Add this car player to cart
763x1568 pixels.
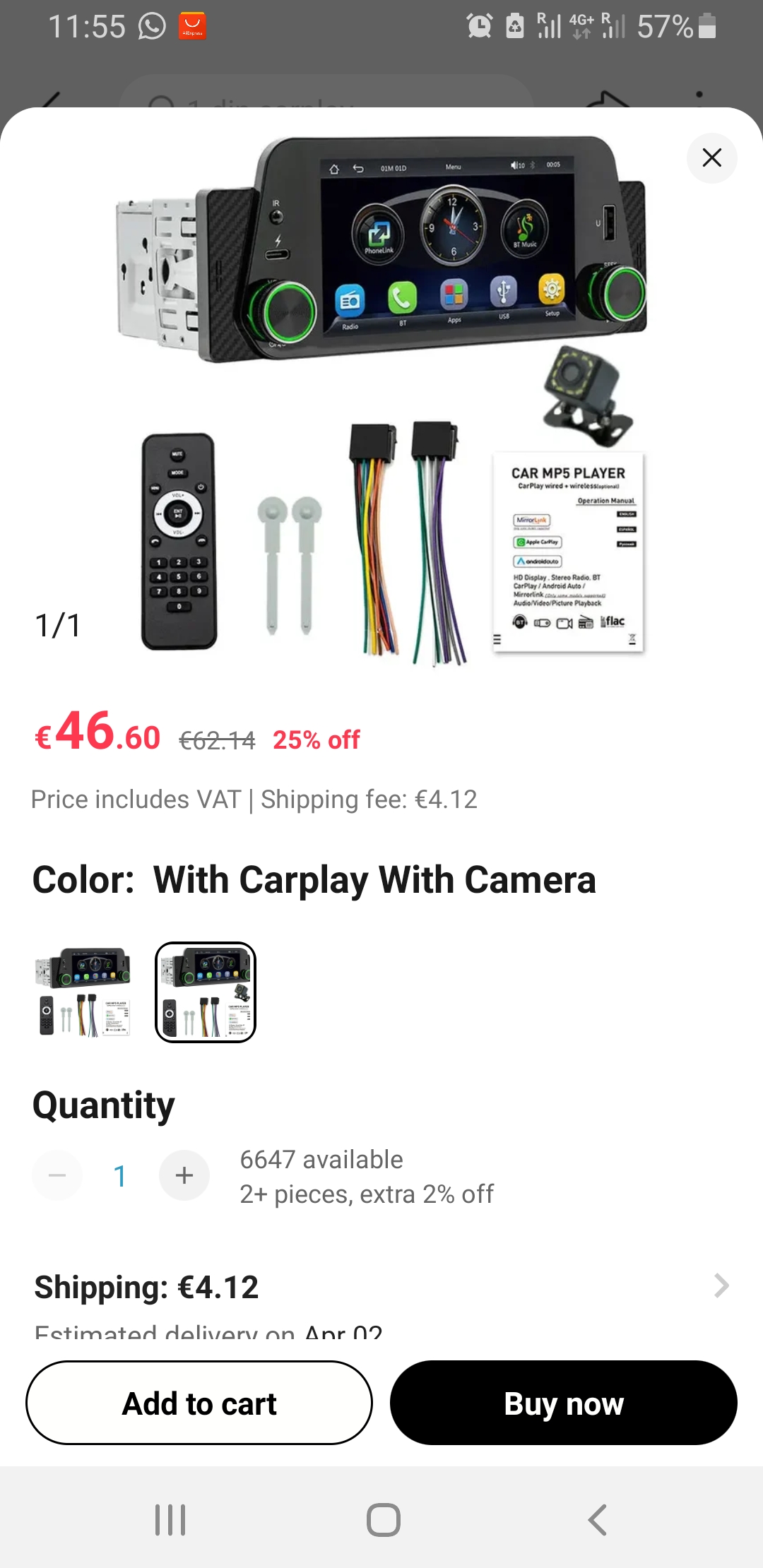tap(199, 1403)
